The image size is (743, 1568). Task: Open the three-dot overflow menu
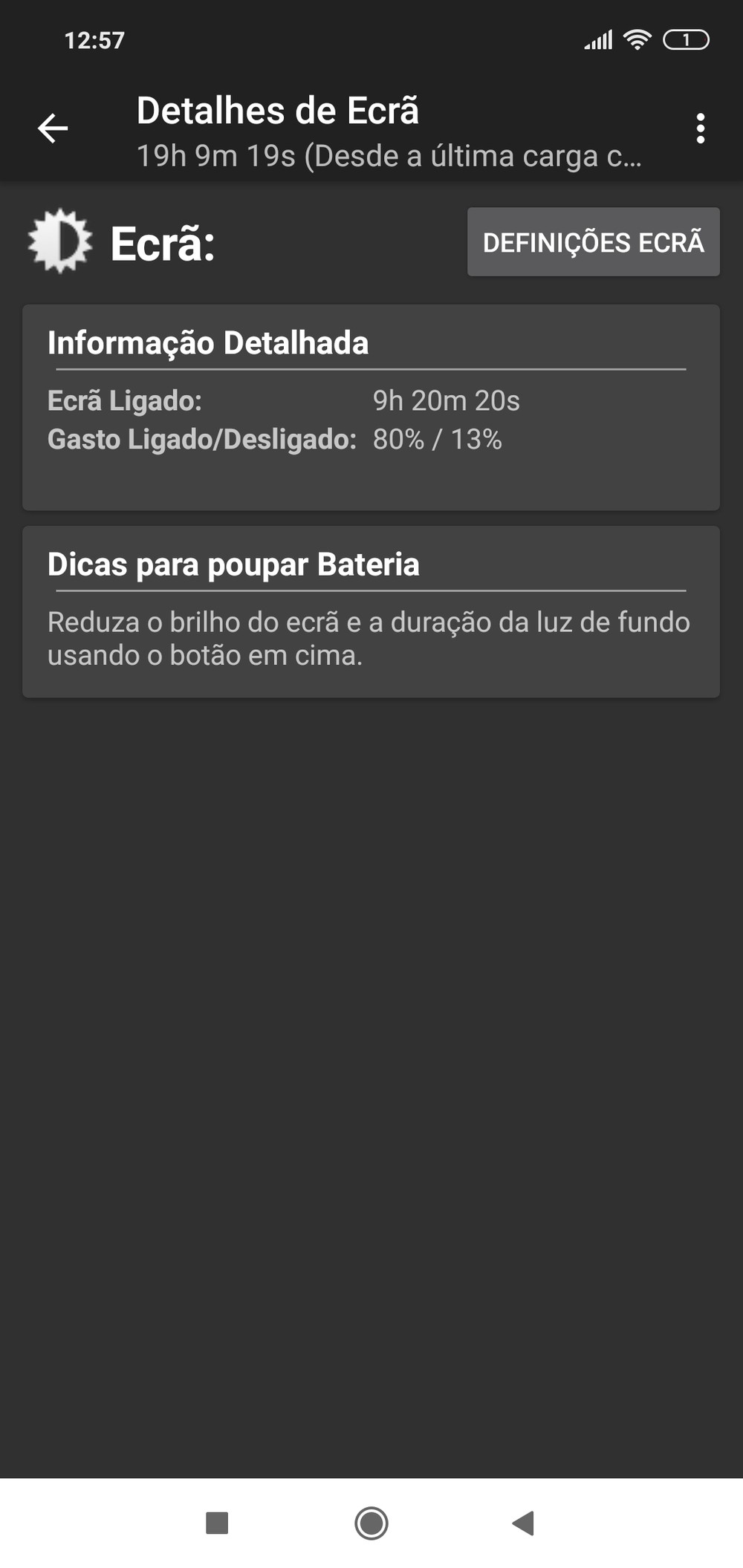tap(700, 129)
